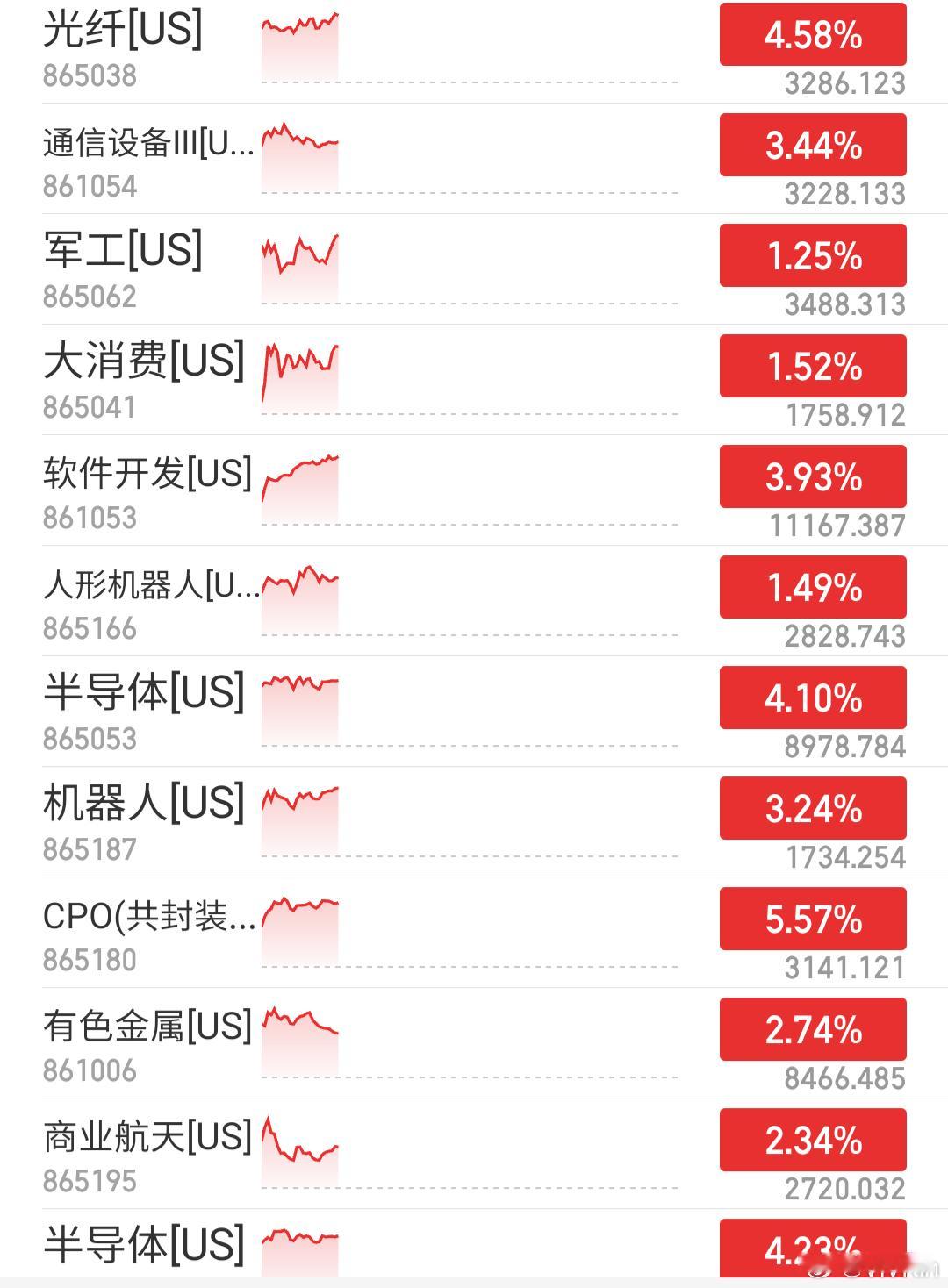This screenshot has height=1288, width=948.
Task: Open the 商业航天[US] index row
Action: tap(474, 1154)
